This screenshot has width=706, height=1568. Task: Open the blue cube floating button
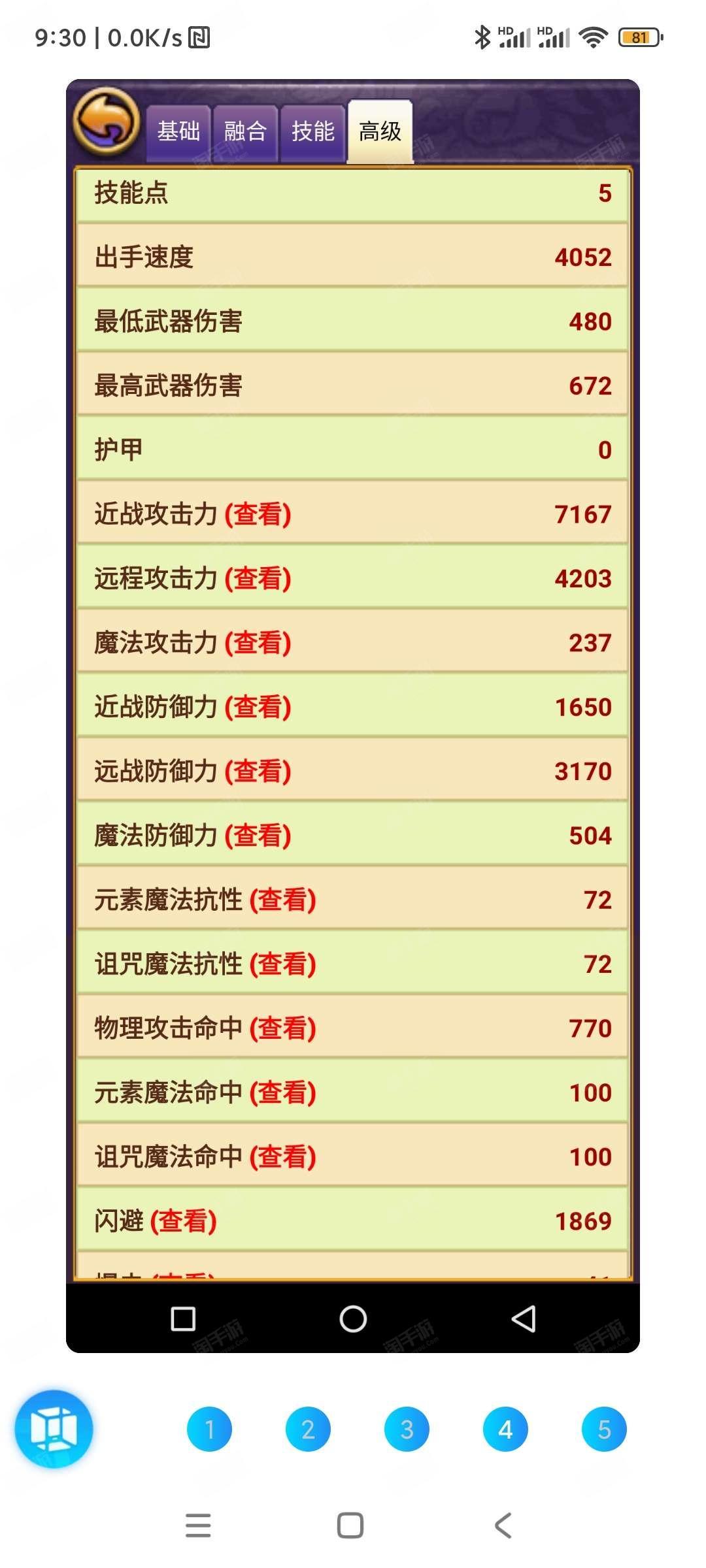(x=54, y=1429)
